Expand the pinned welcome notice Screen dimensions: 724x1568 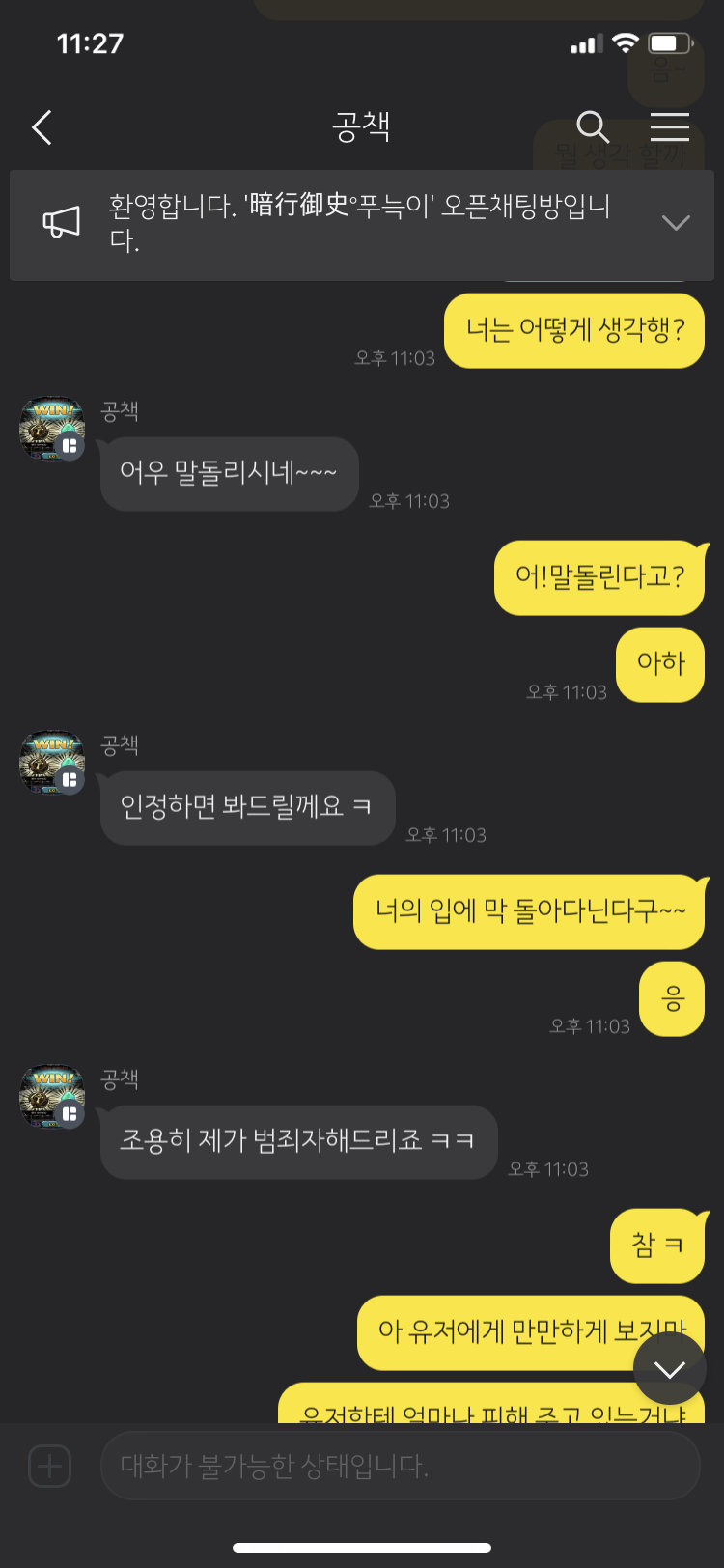point(676,223)
